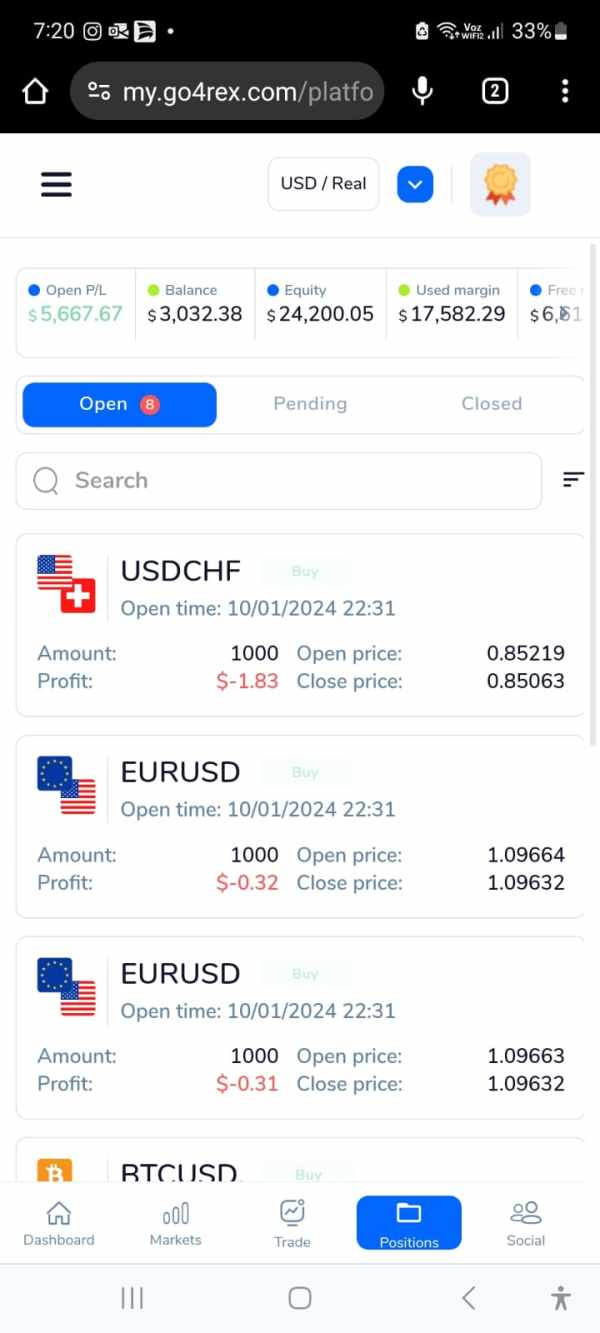
Task: Focus the Search positions field
Action: point(279,481)
